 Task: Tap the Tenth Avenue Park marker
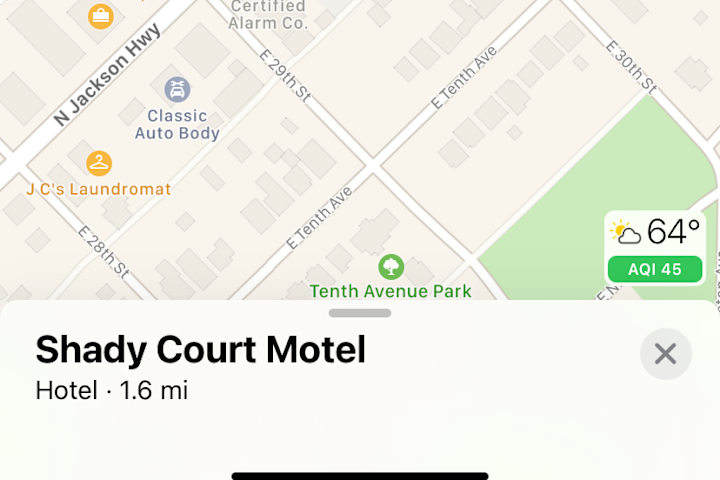pyautogui.click(x=390, y=266)
